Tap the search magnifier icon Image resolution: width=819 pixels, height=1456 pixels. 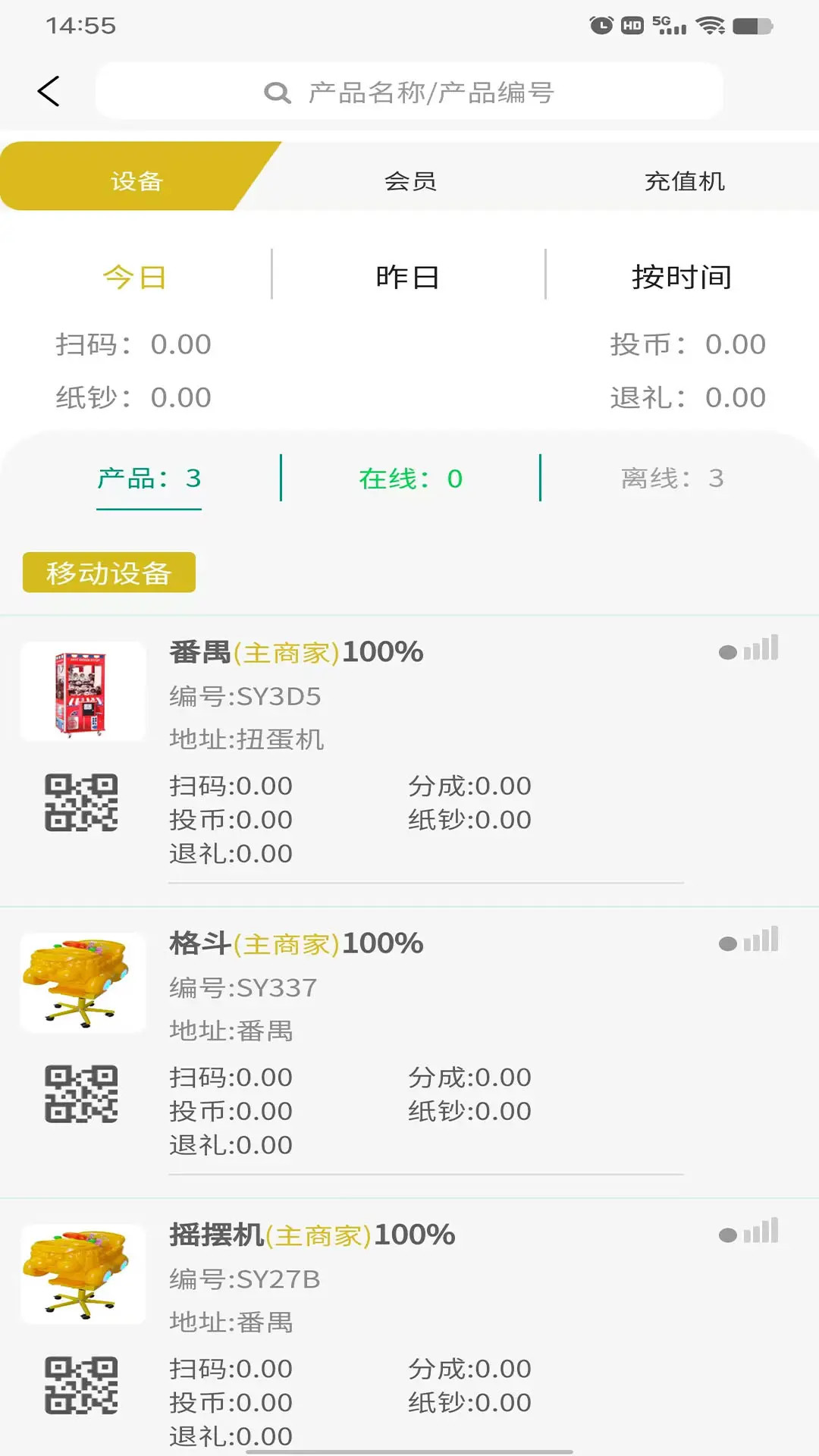coord(278,92)
